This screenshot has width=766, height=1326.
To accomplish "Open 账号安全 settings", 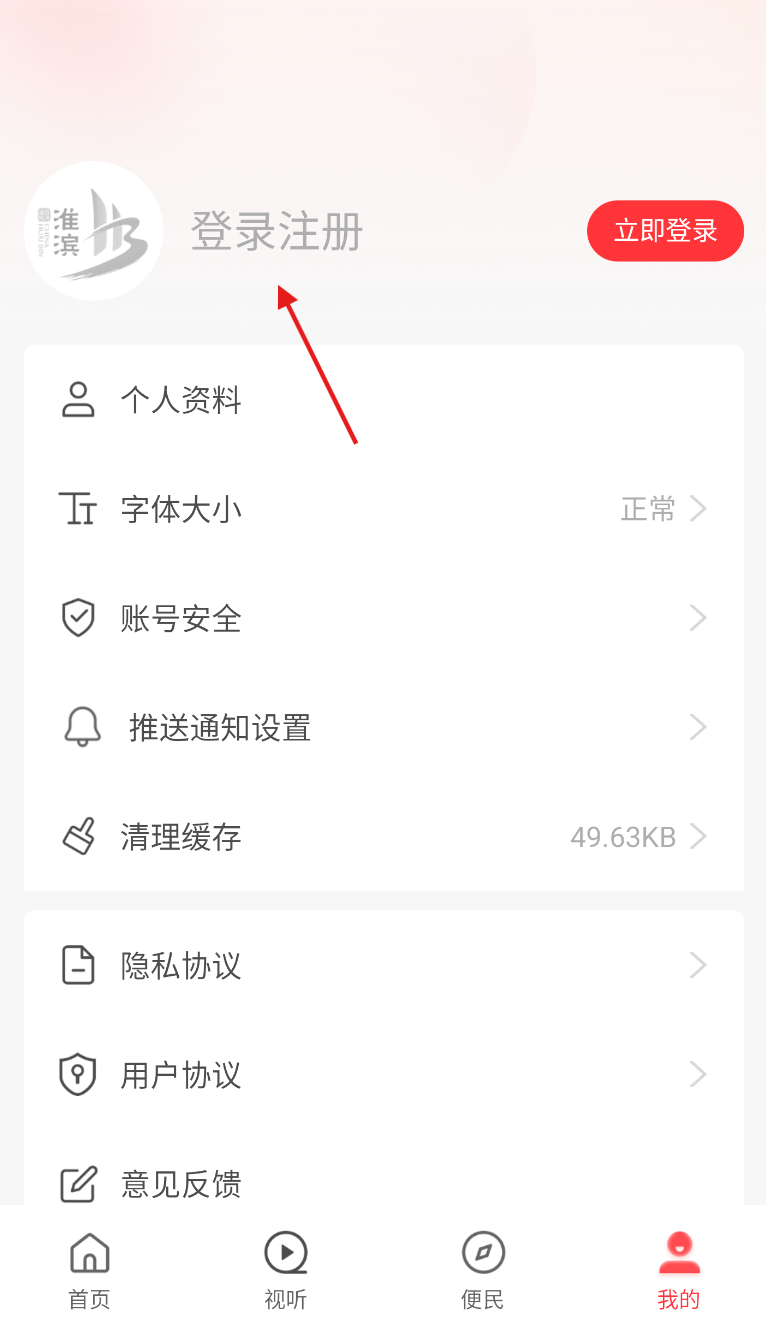I will point(384,619).
